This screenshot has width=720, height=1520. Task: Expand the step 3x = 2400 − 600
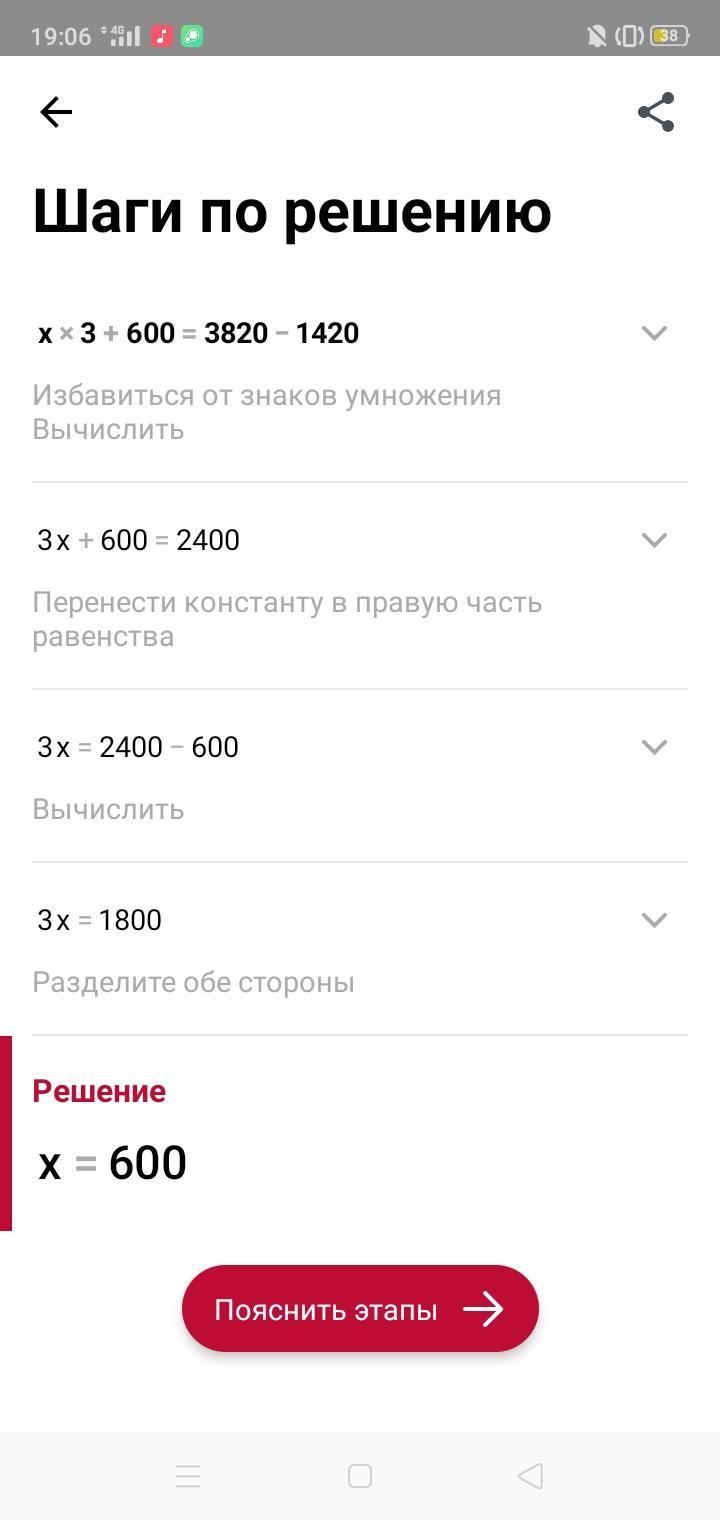click(x=654, y=747)
